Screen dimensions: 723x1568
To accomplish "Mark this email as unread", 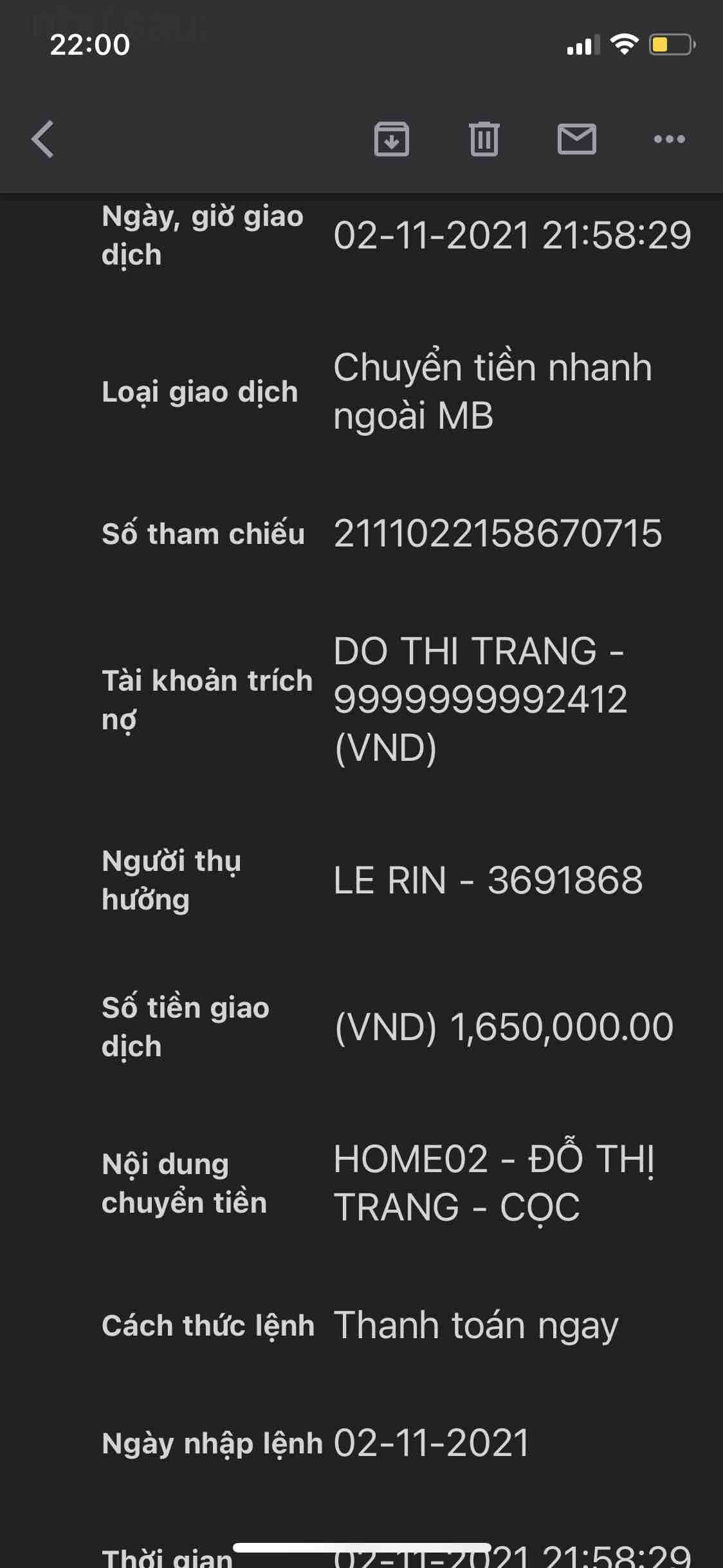I will click(577, 139).
